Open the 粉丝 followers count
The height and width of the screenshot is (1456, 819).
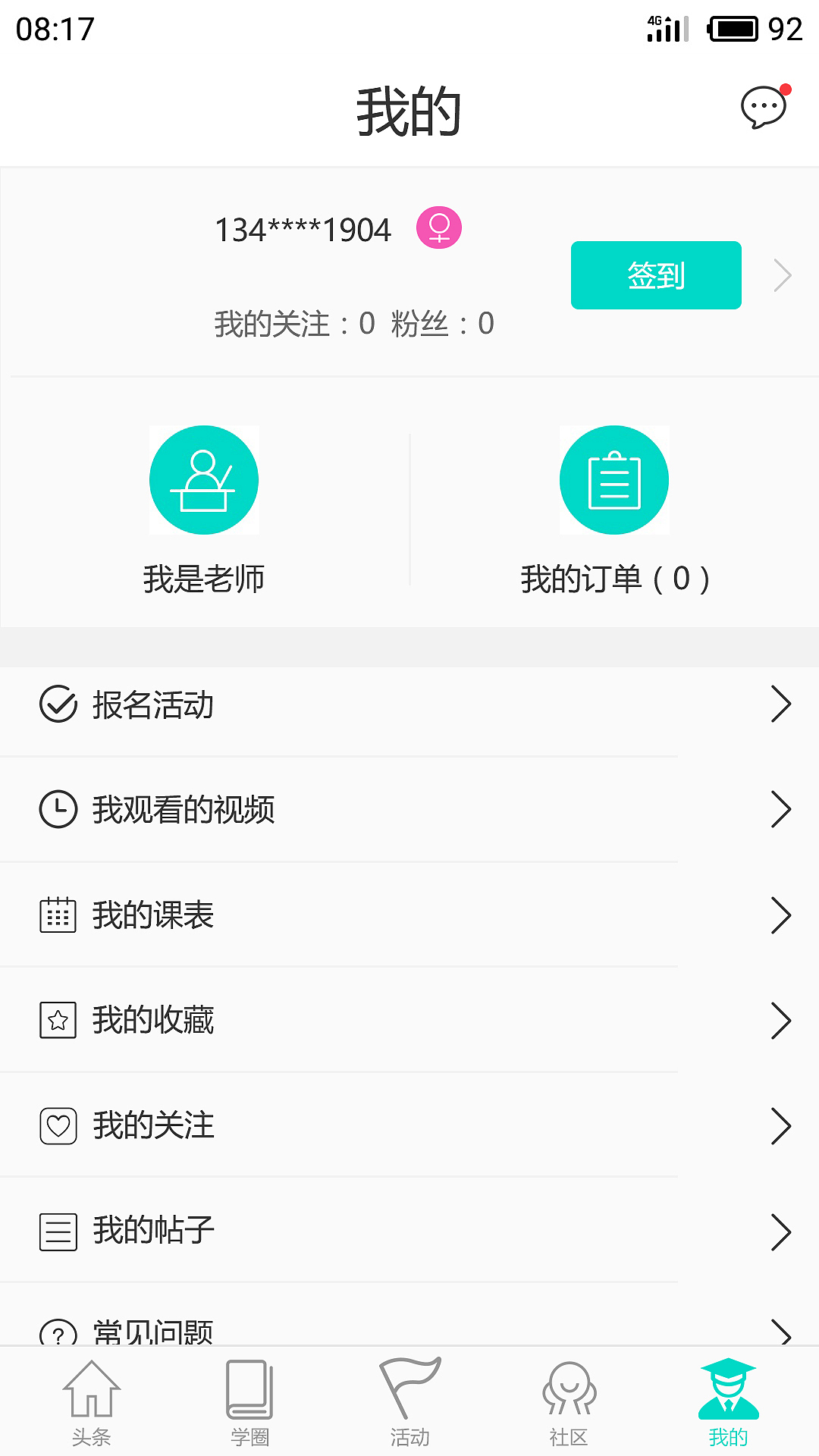(444, 324)
